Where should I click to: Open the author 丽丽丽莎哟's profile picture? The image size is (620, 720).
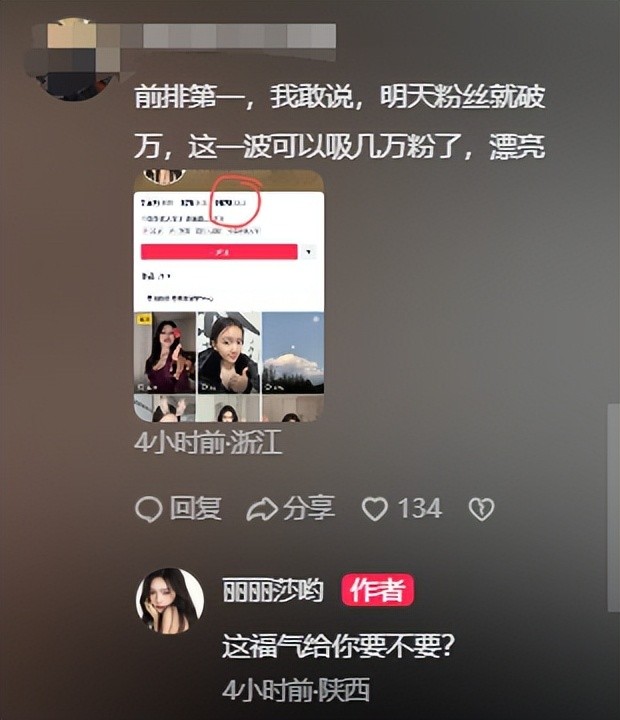[x=169, y=600]
